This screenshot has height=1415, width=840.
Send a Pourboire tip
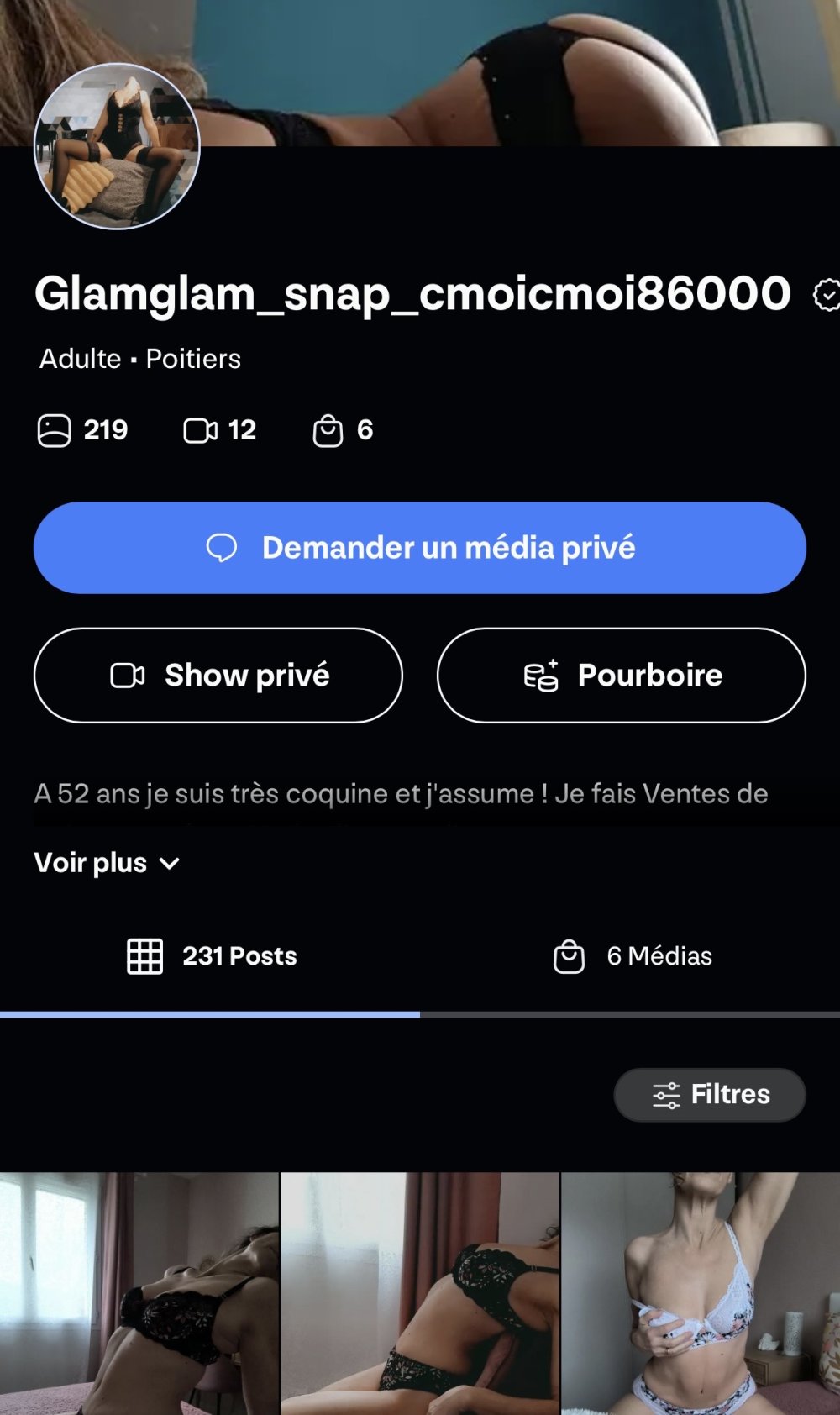tap(622, 676)
